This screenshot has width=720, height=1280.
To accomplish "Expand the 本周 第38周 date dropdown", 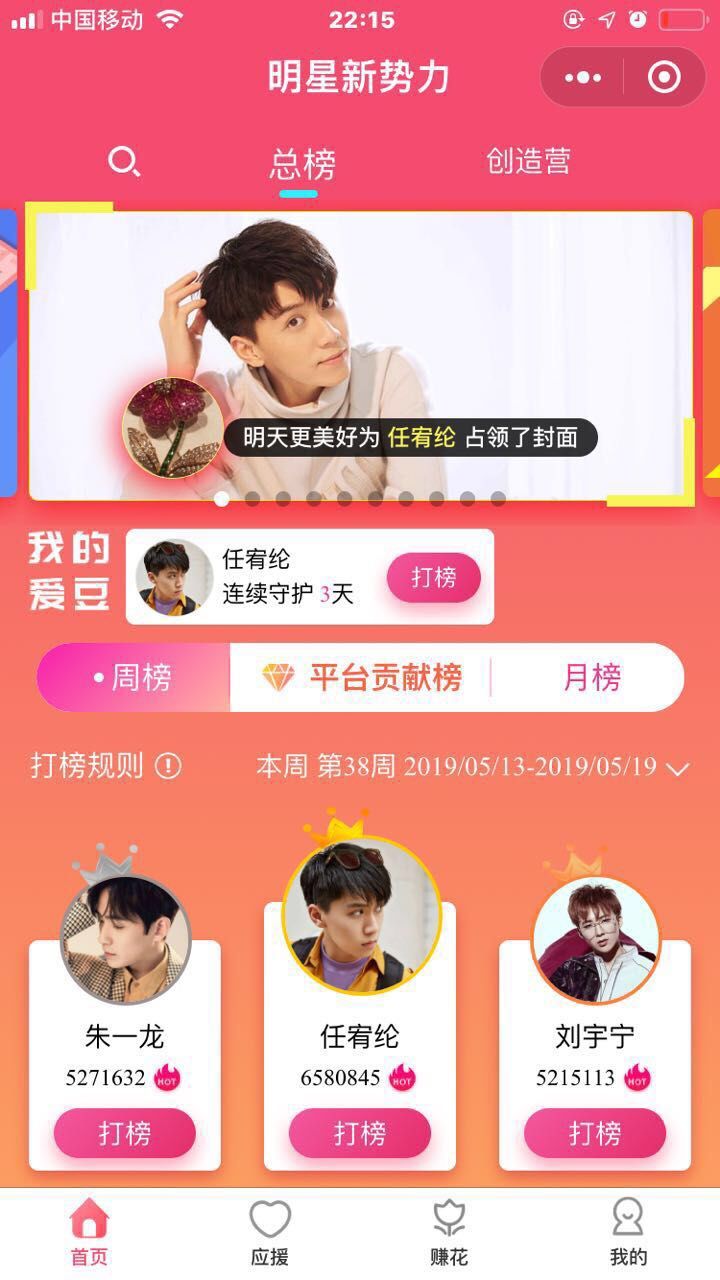I will 678,768.
